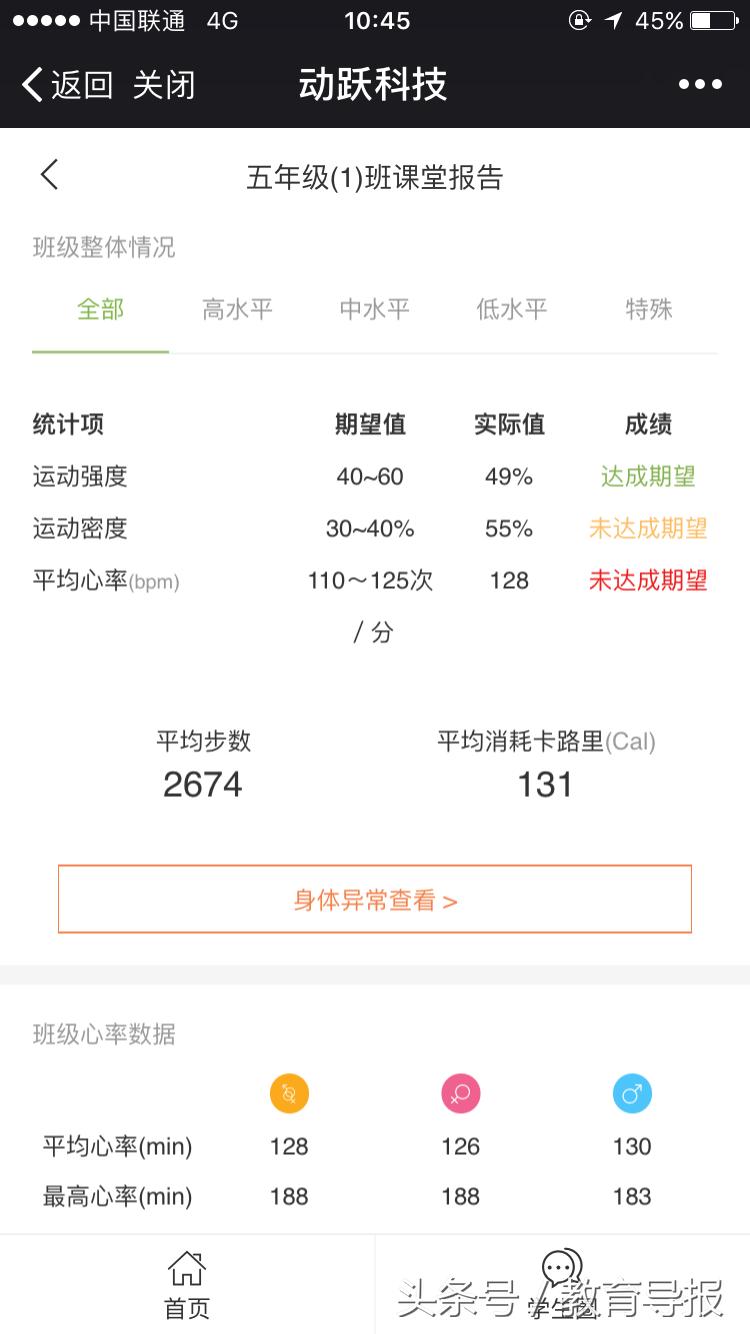Tap the 10:45 clock in the status bar
750x1334 pixels.
[x=377, y=20]
